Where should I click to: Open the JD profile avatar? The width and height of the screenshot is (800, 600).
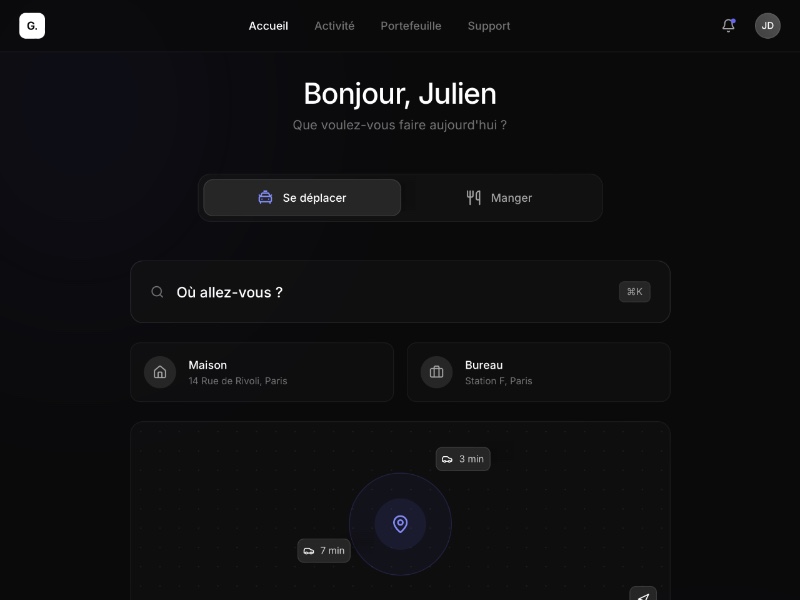[x=767, y=26]
